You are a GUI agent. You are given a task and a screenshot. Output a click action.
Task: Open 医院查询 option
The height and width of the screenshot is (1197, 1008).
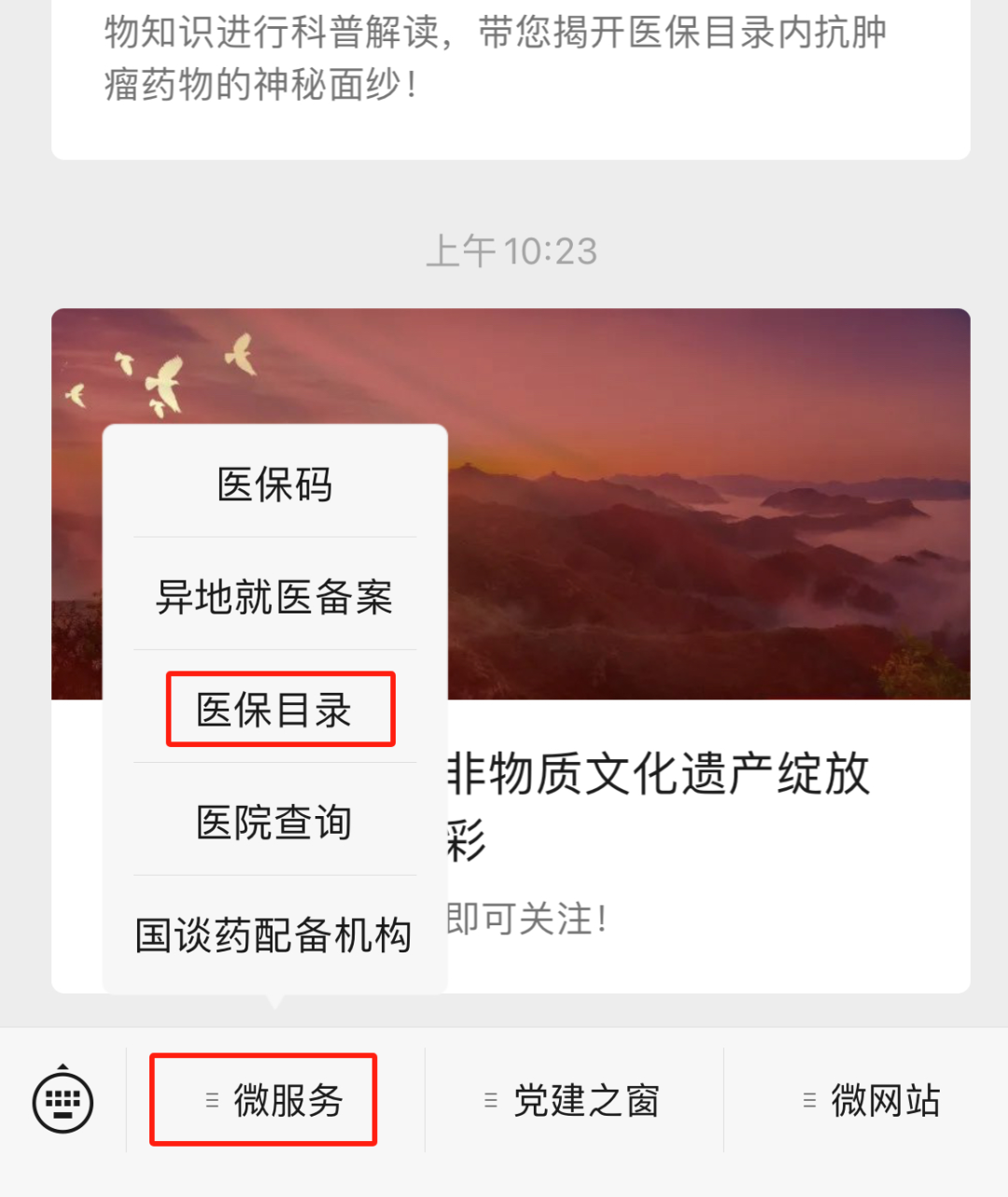274,823
